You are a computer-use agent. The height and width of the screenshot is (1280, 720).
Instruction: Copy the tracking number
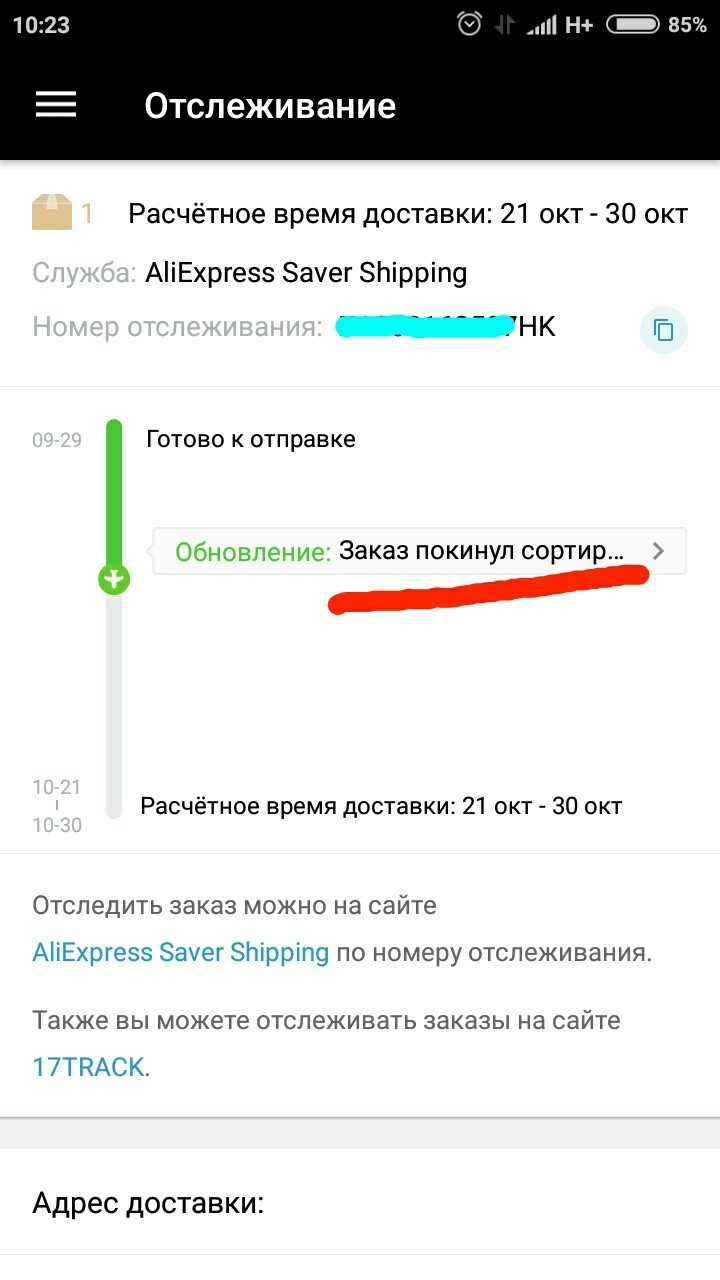[663, 329]
